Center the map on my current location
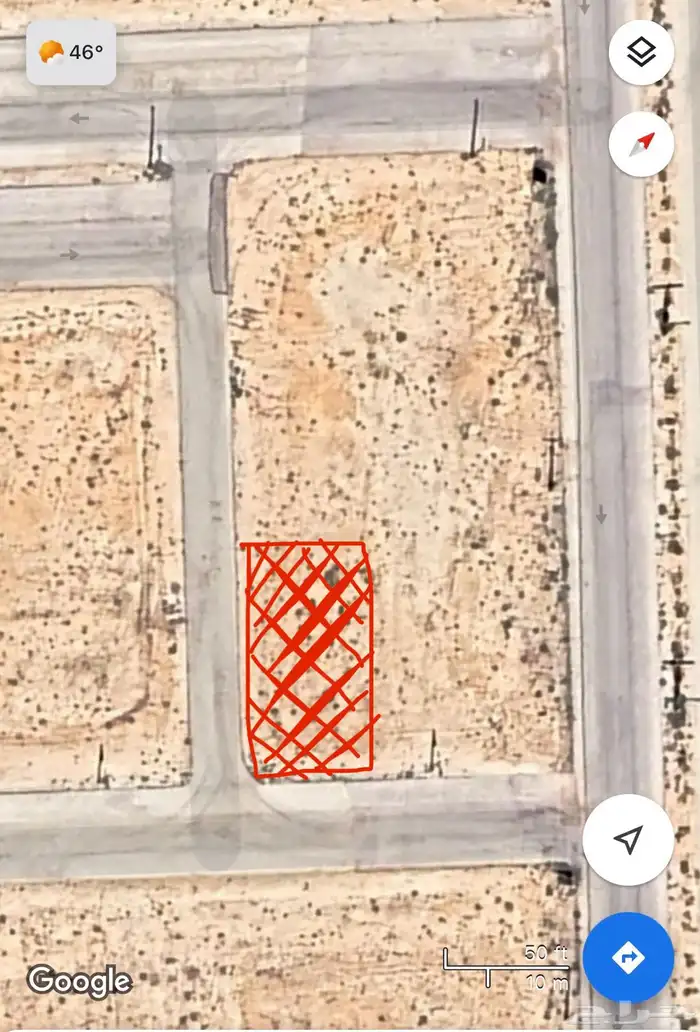Screen dimensions: 700x1032 click(628, 840)
